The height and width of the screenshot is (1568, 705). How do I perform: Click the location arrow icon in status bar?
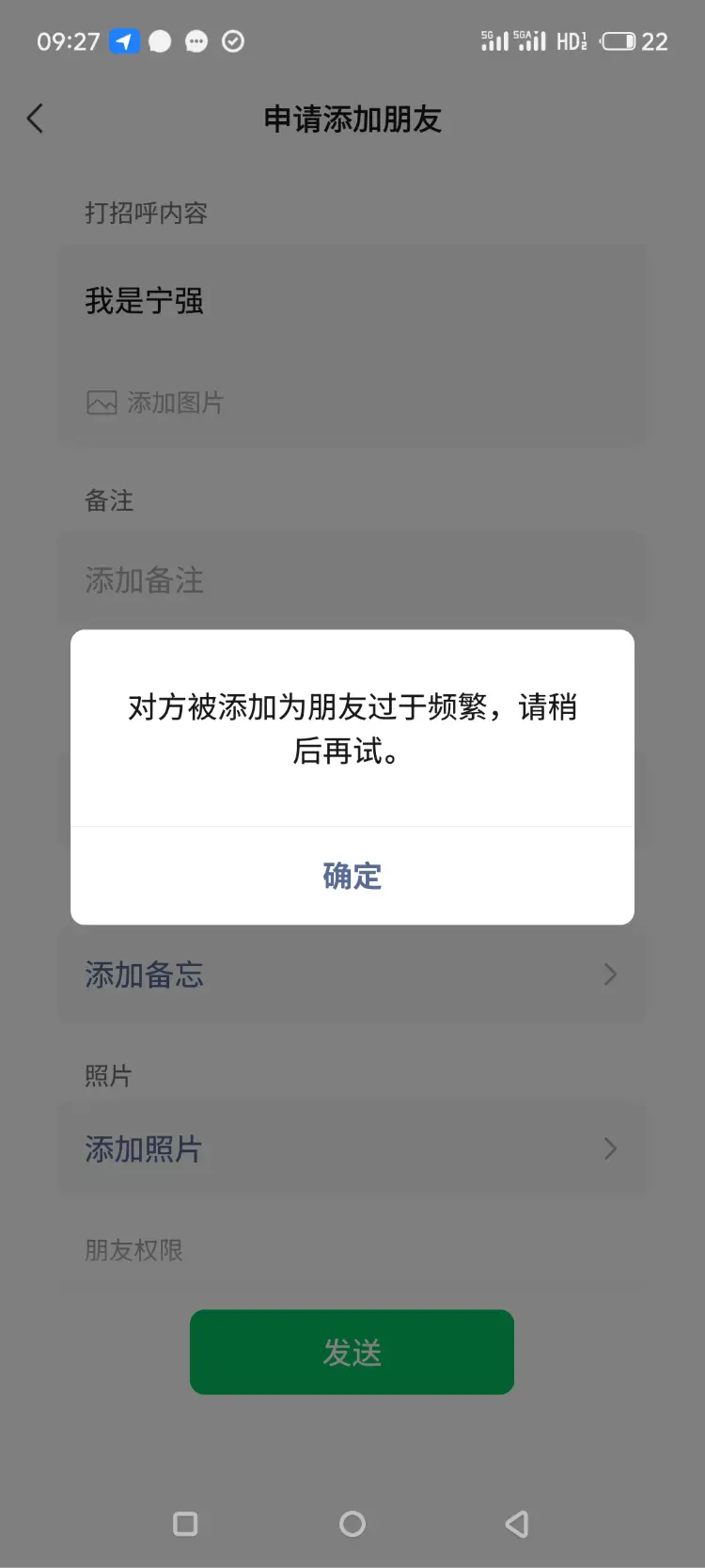tap(123, 40)
